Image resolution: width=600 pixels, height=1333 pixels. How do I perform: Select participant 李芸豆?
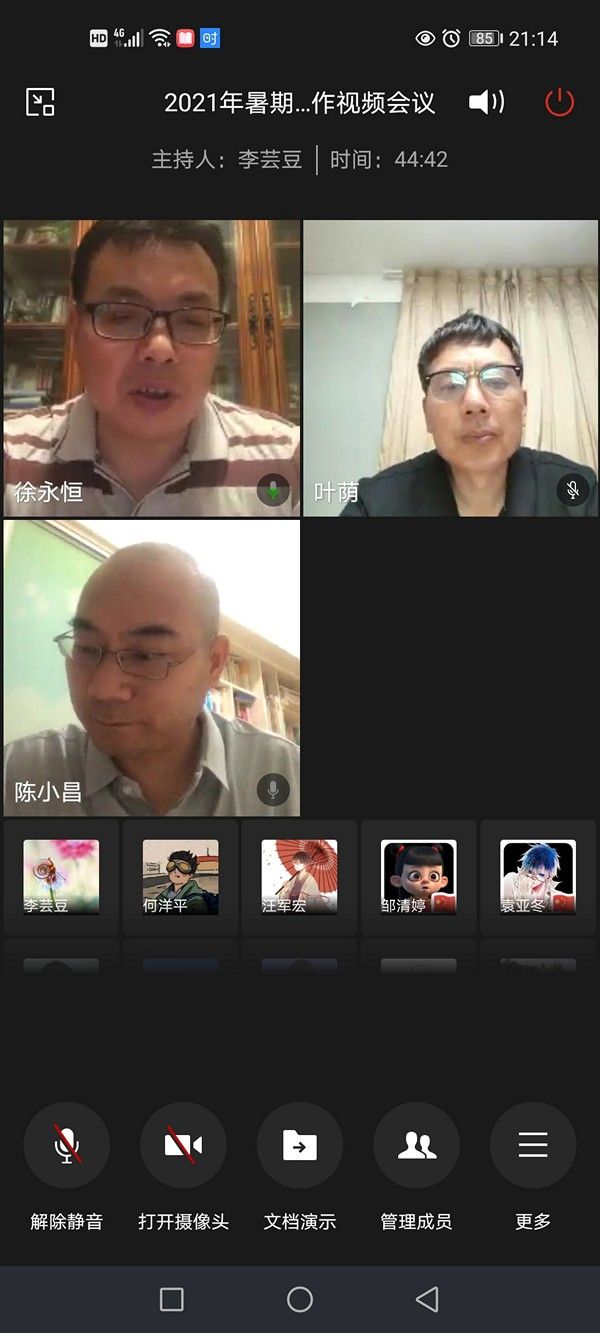(61, 877)
